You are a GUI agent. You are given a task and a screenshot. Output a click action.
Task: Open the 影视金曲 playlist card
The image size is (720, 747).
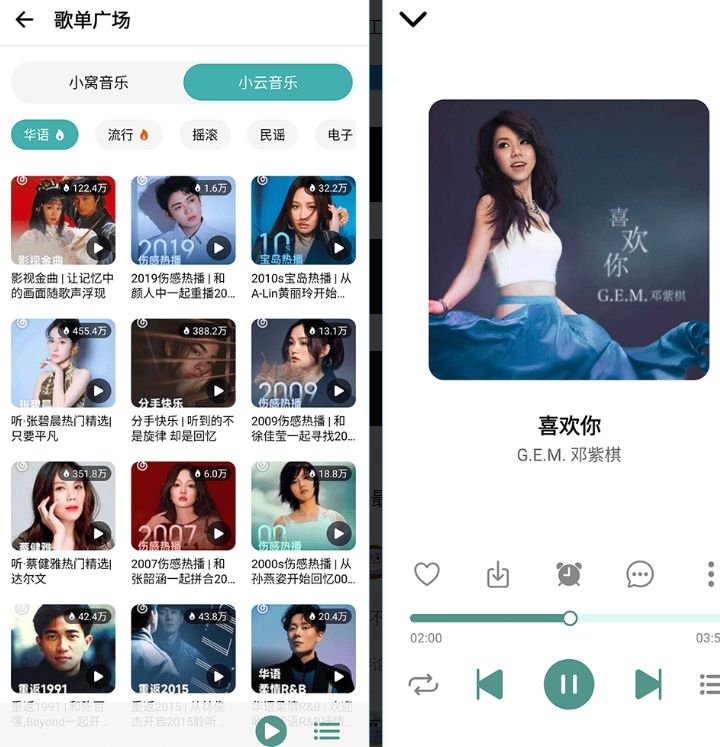63,220
